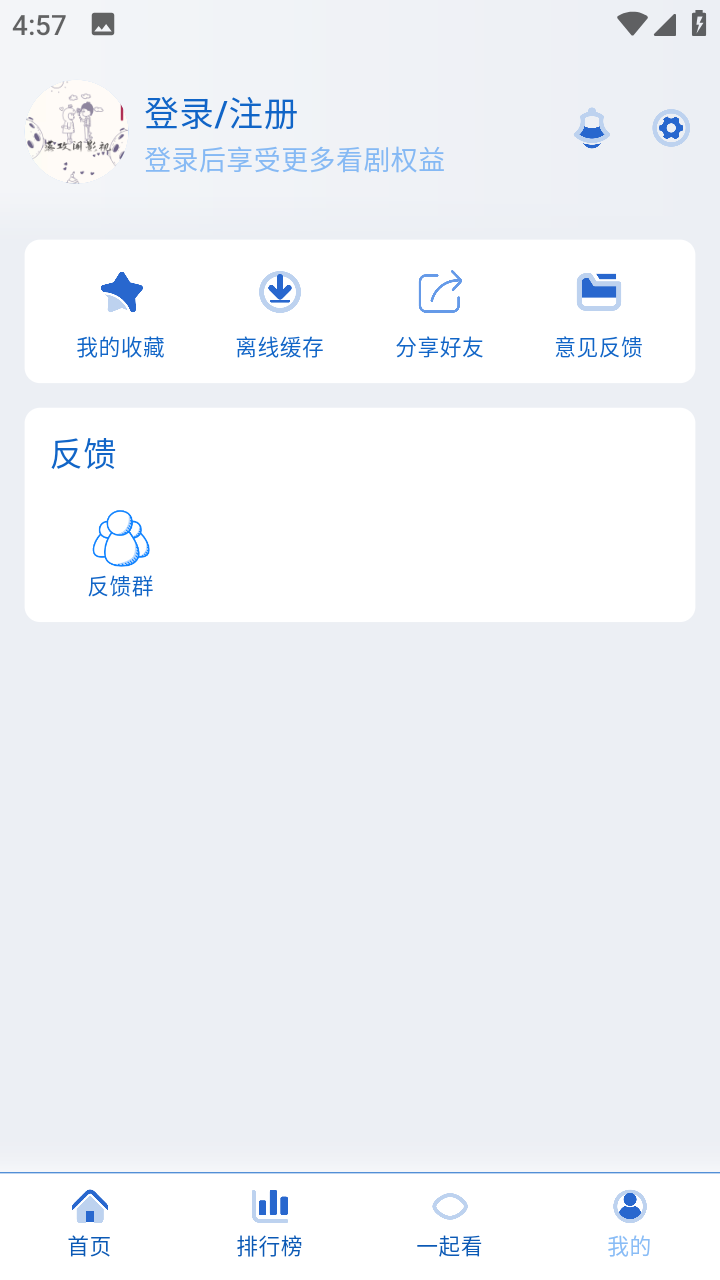Open the 排行榜 tab

(271, 1246)
